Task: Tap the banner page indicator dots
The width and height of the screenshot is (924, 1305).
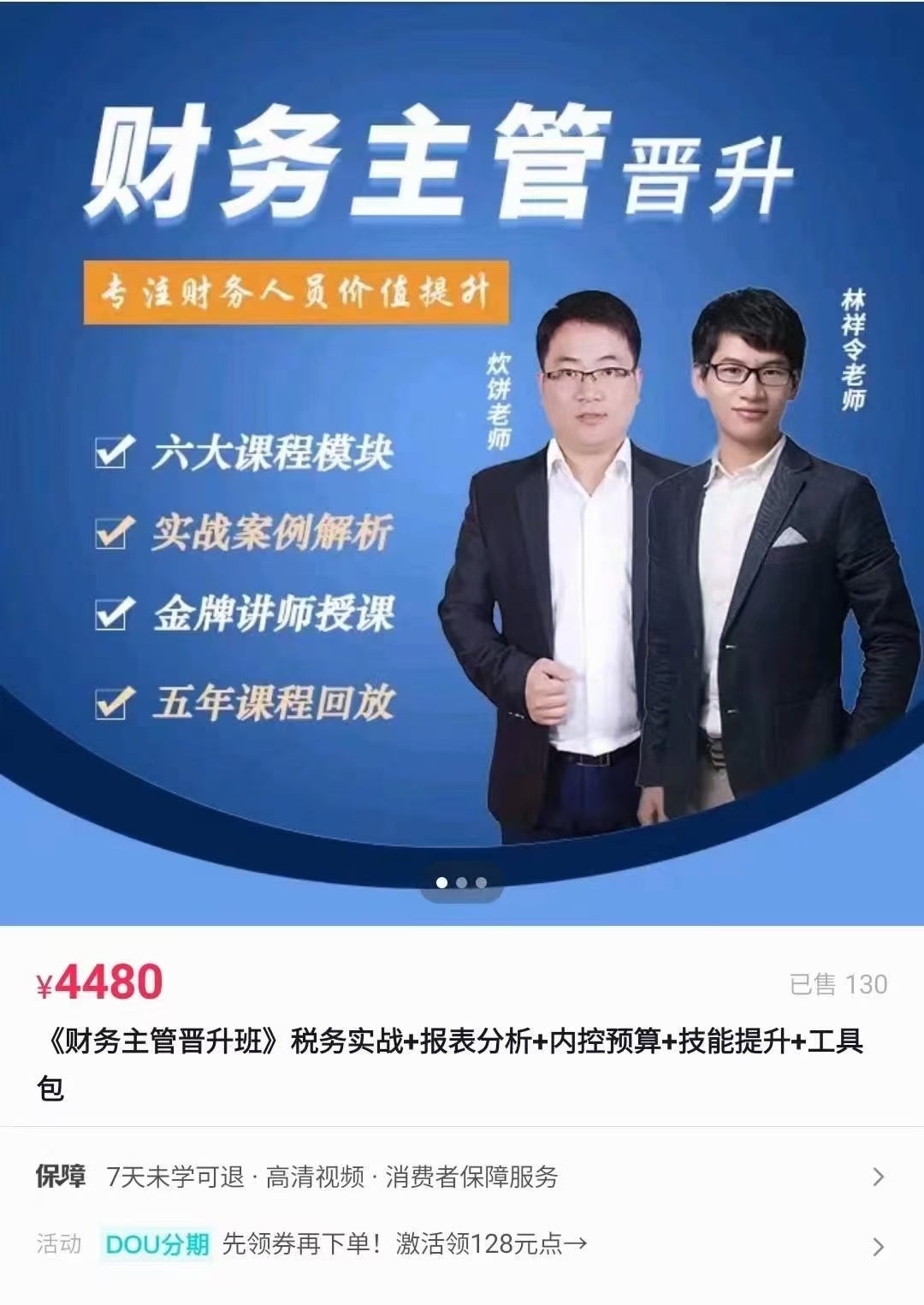Action: pos(461,882)
